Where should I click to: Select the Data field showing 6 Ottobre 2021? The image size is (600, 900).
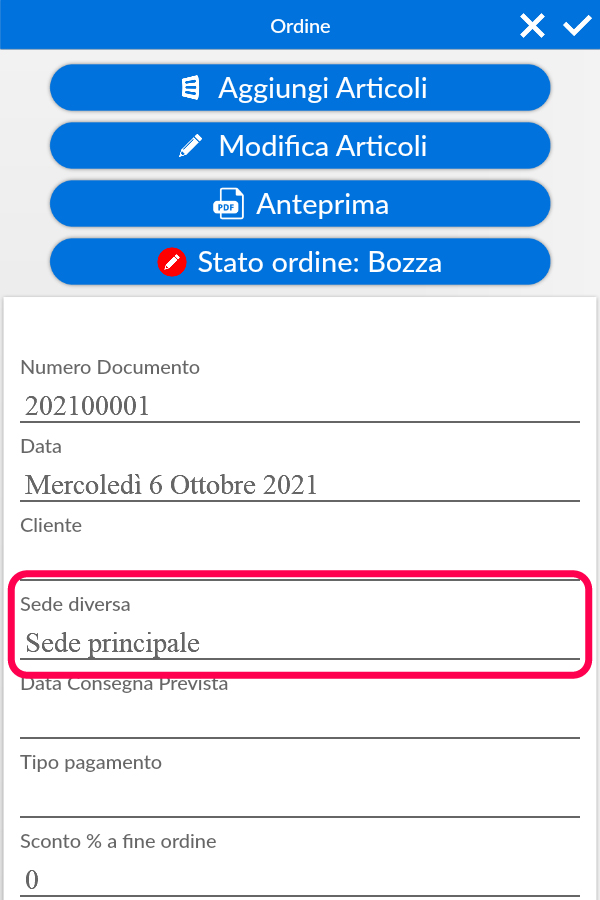[300, 484]
